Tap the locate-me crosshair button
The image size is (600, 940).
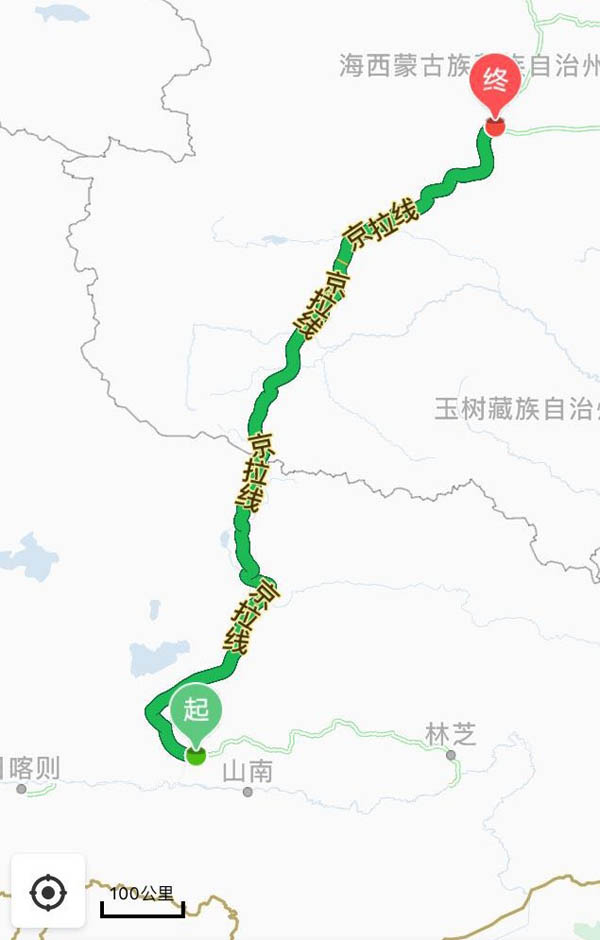(x=48, y=891)
